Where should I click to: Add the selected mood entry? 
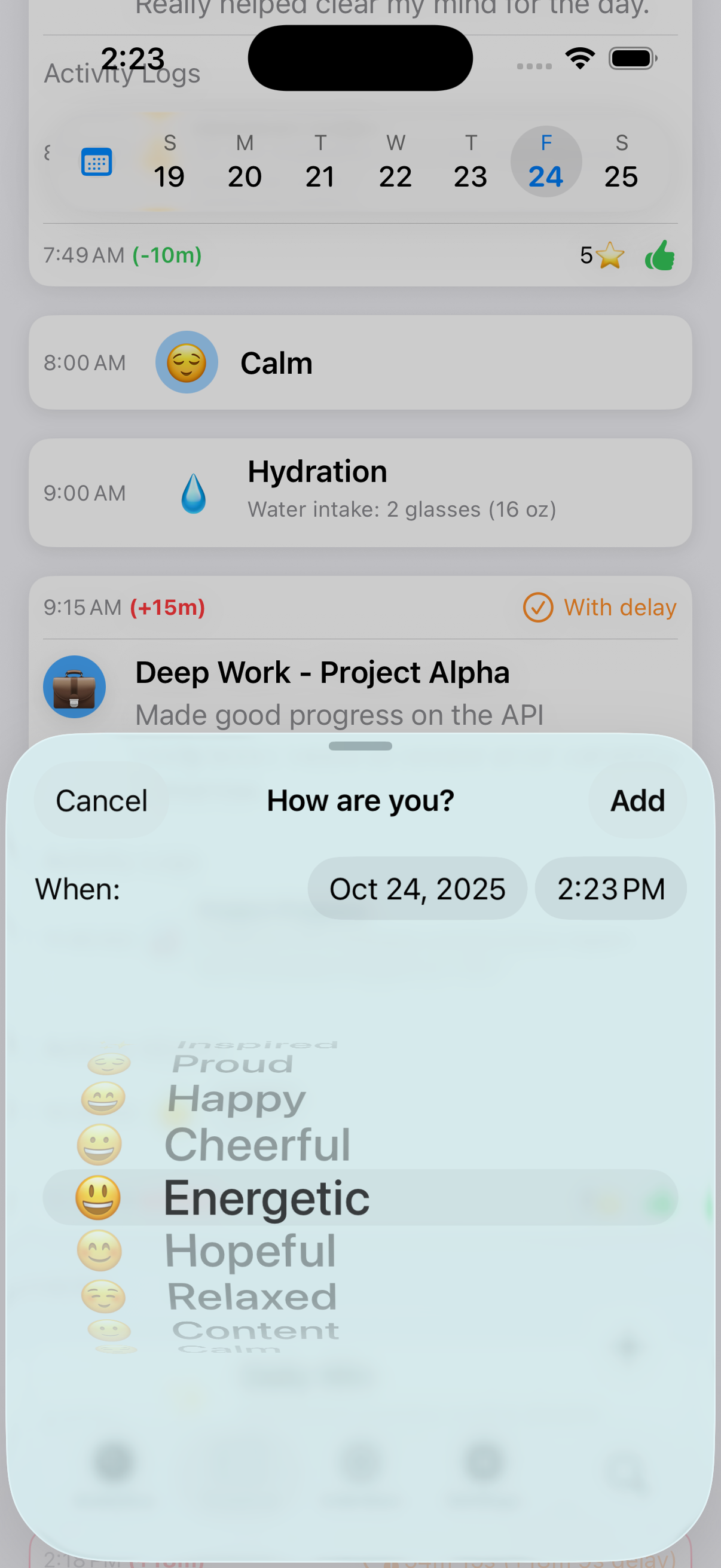pyautogui.click(x=637, y=800)
